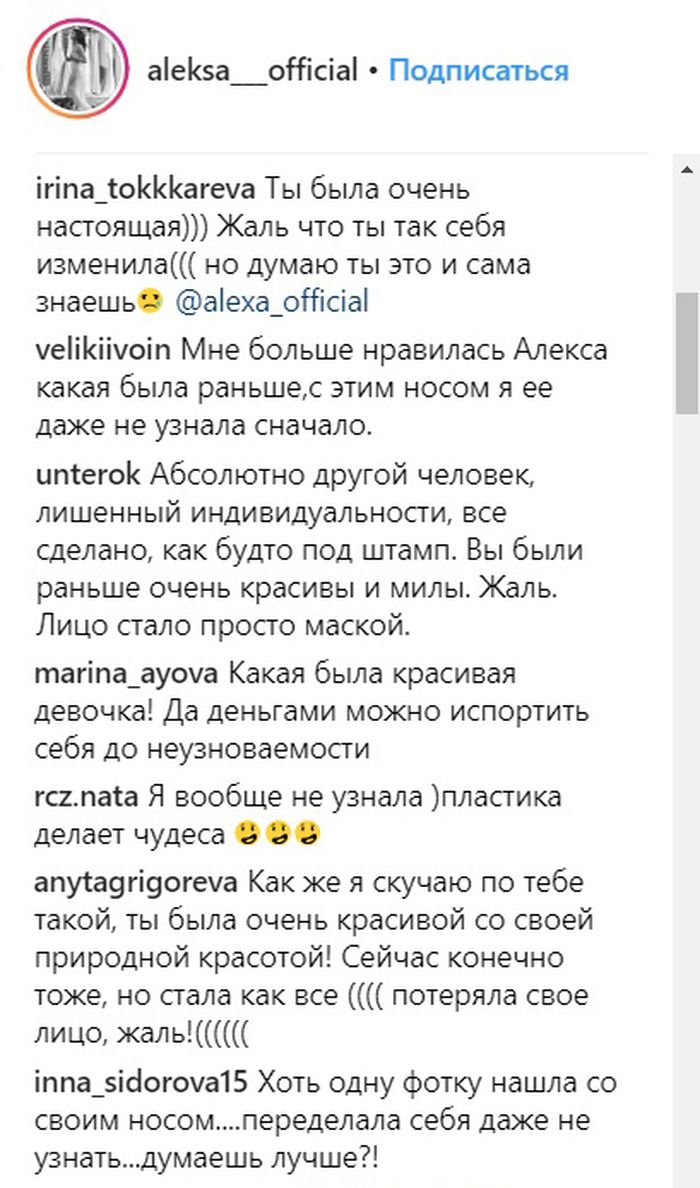The width and height of the screenshot is (700, 1188).
Task: Open commenter irina_tokkkareva's profile
Action: click(147, 188)
